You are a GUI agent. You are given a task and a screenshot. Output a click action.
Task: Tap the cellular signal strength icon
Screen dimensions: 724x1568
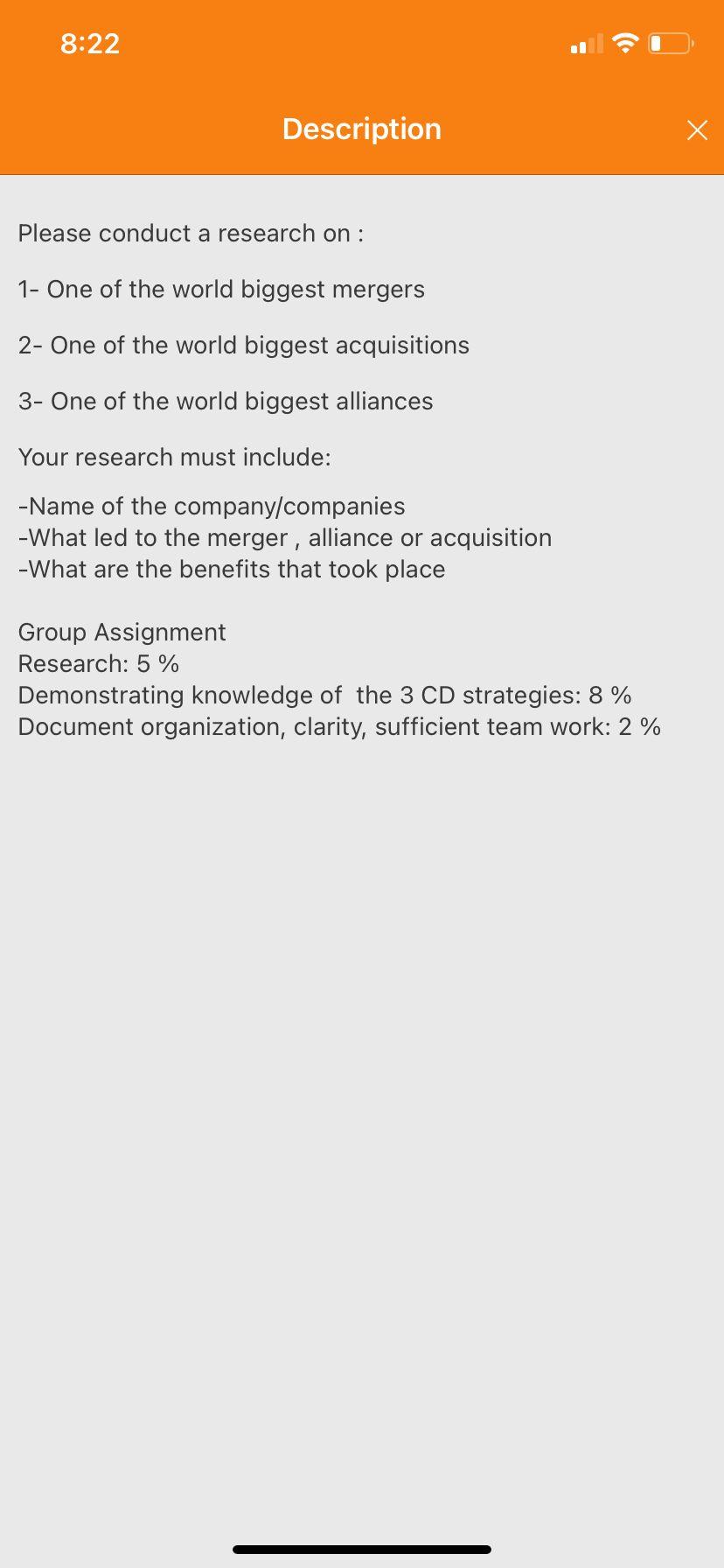click(584, 44)
